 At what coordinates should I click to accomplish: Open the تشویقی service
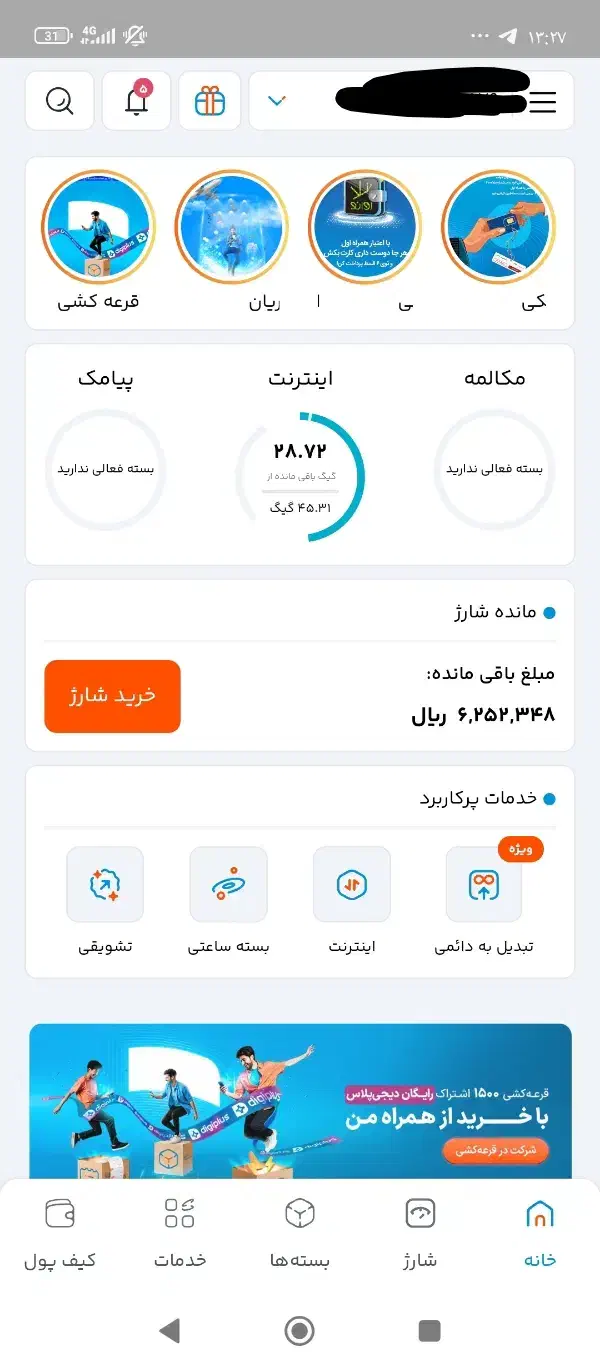[105, 884]
